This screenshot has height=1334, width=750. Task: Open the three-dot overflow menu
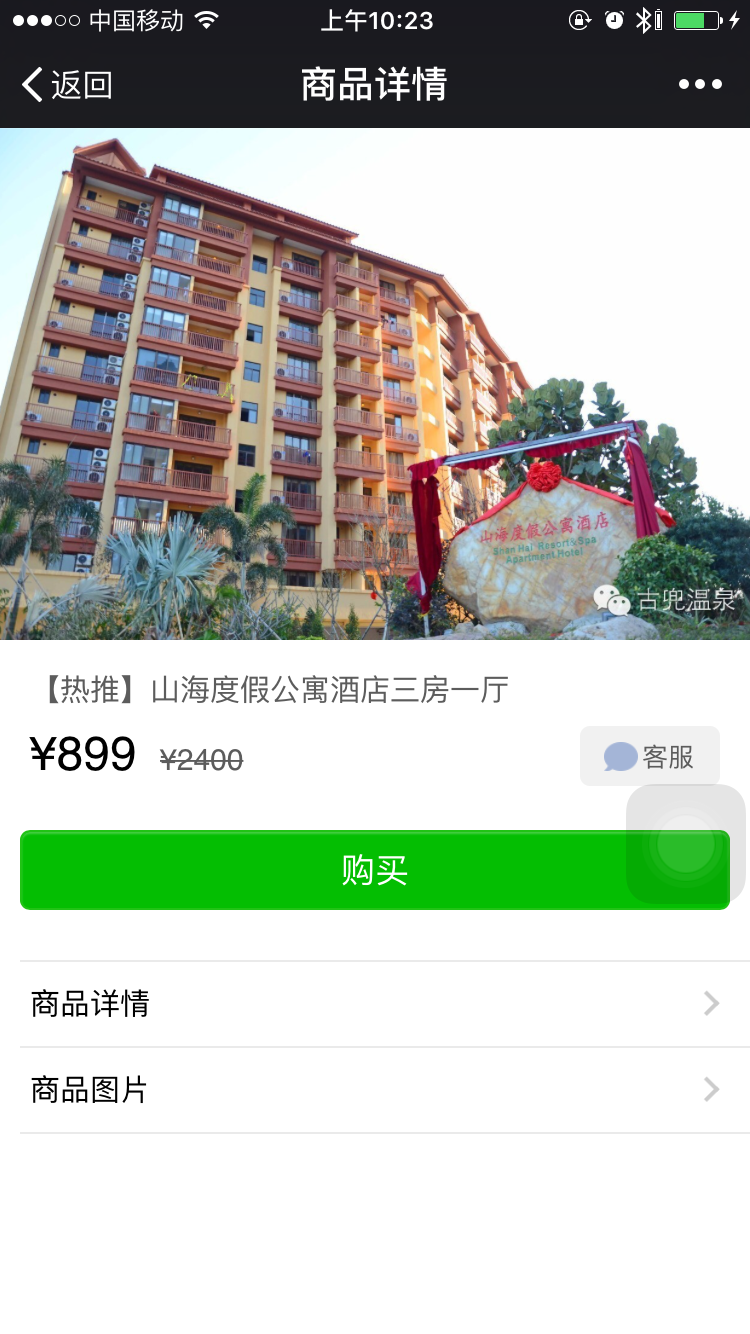tap(700, 85)
